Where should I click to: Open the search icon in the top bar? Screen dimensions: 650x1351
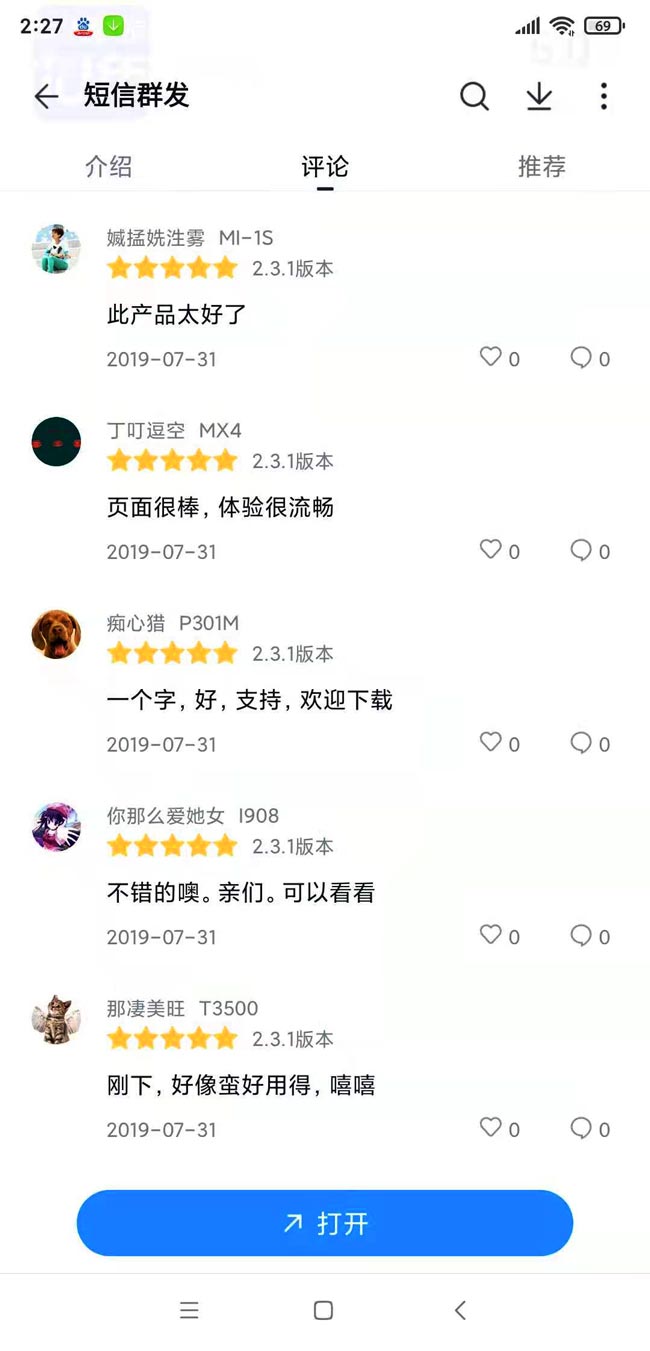(474, 96)
